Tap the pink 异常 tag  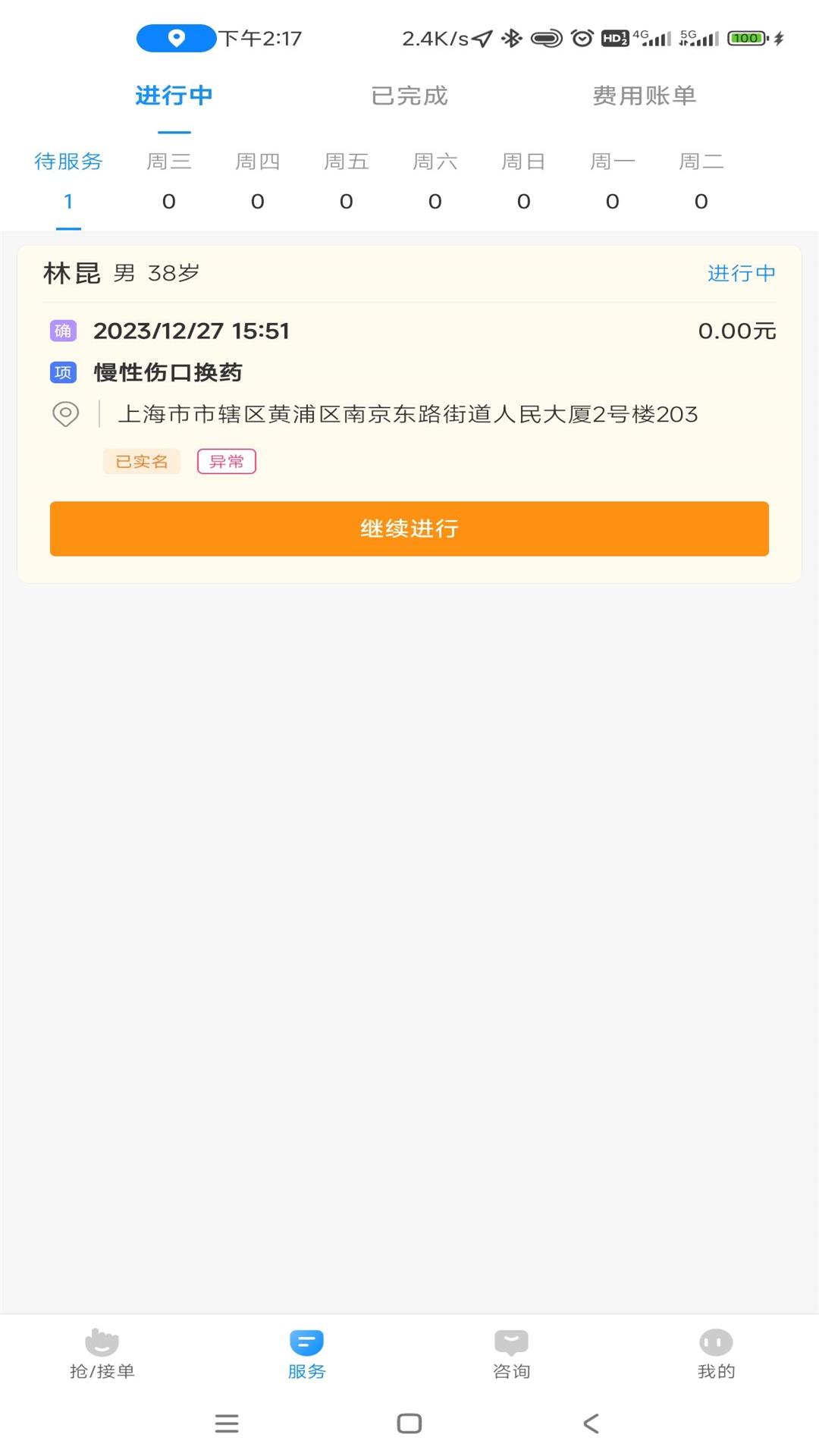[x=226, y=461]
